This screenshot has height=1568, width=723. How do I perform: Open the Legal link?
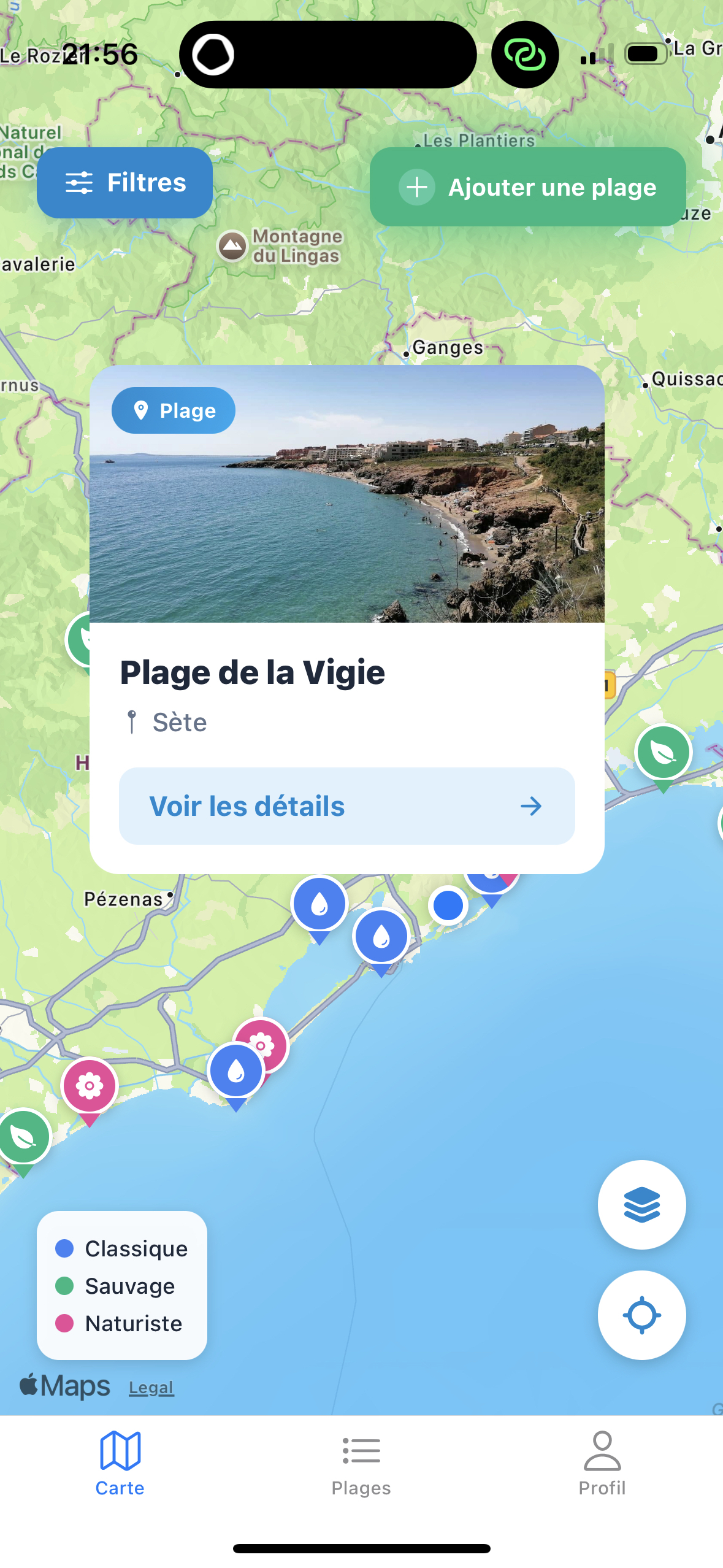151,1388
